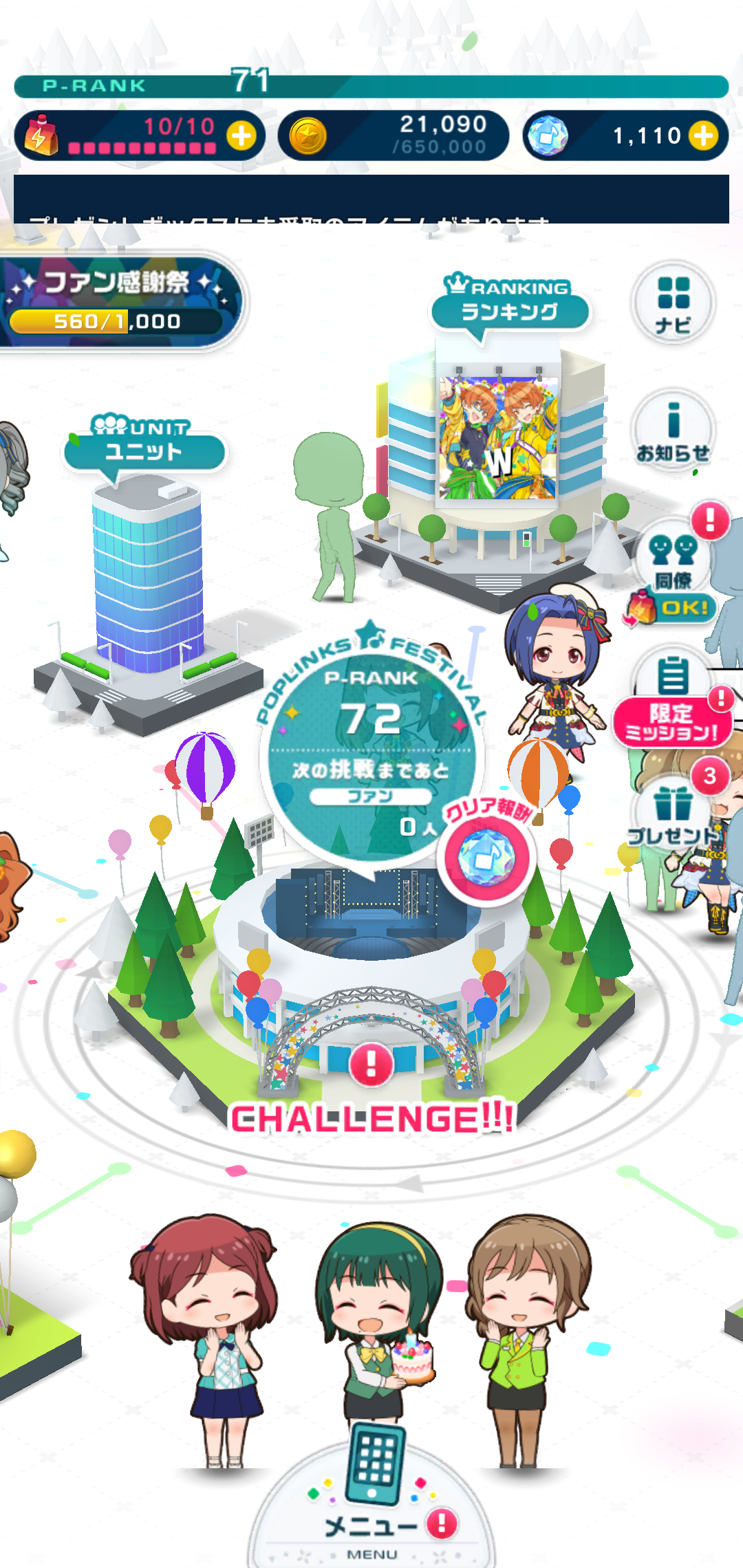Screen dimensions: 743x1568
Task: Add jewels with the plus button
Action: tap(704, 135)
